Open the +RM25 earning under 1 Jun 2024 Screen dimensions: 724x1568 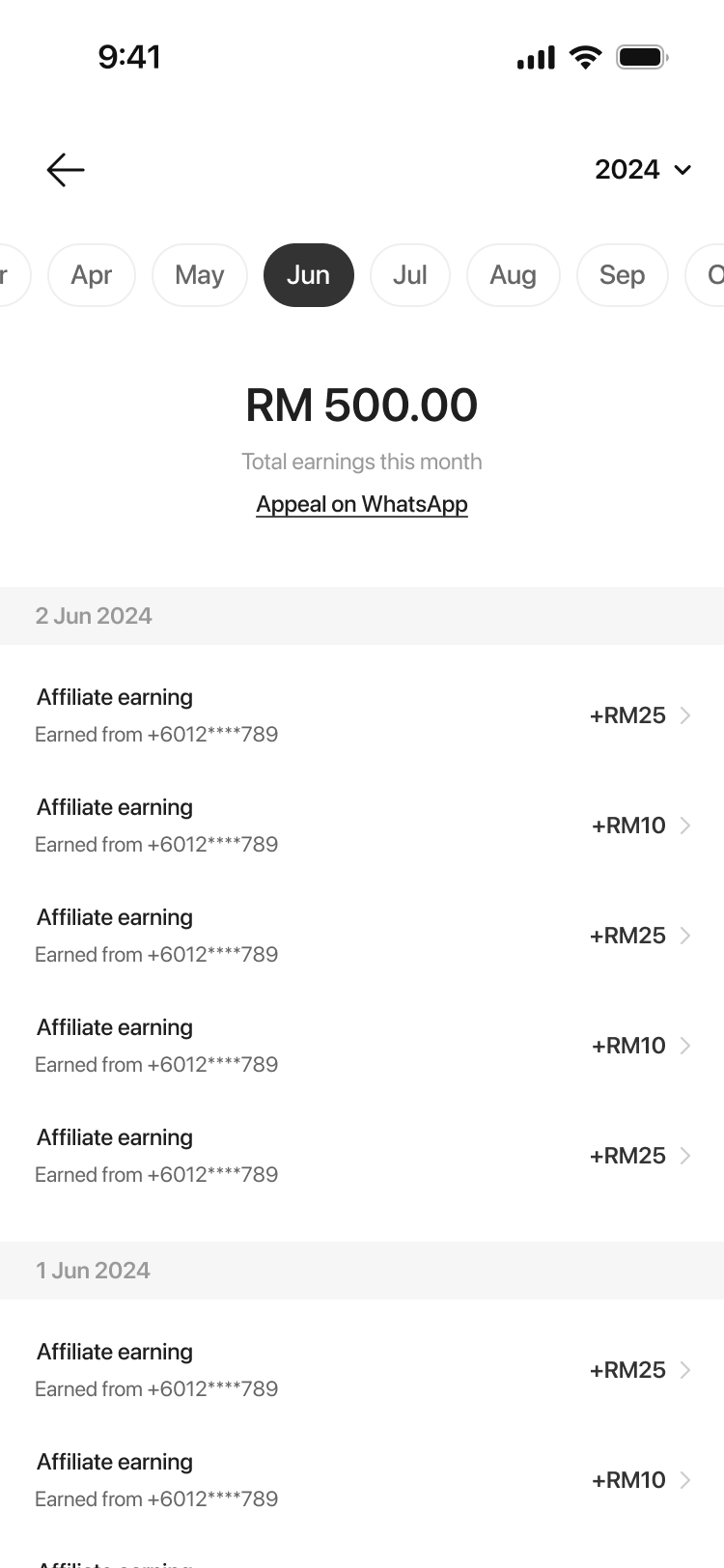pos(362,1370)
